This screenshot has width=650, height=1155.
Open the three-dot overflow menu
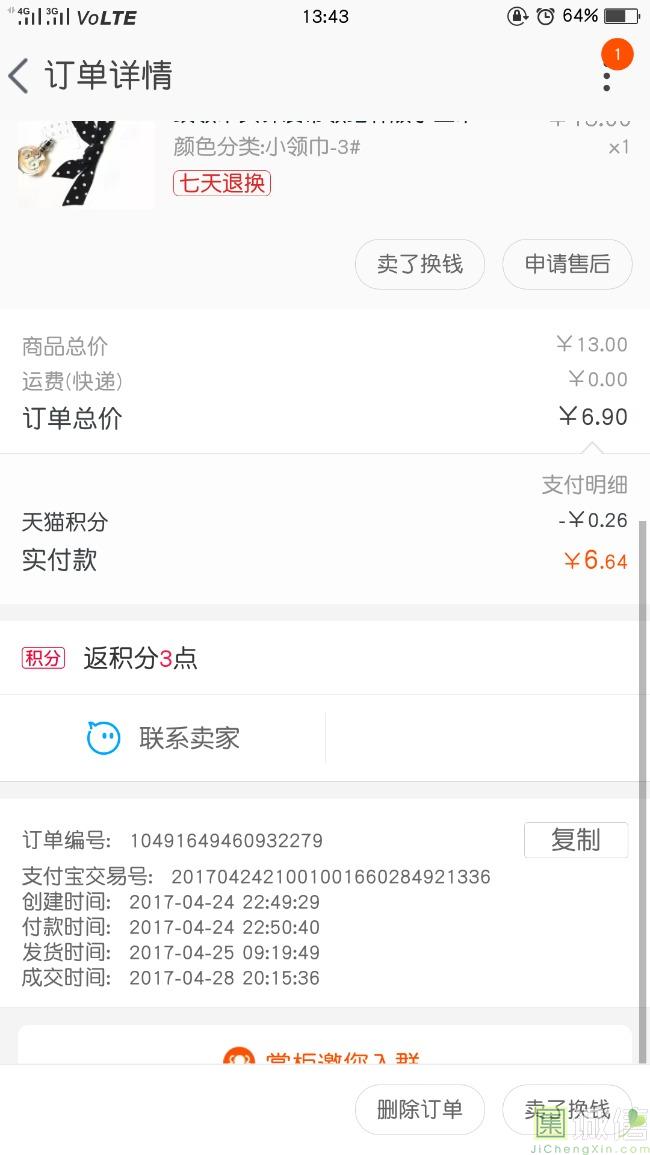606,76
